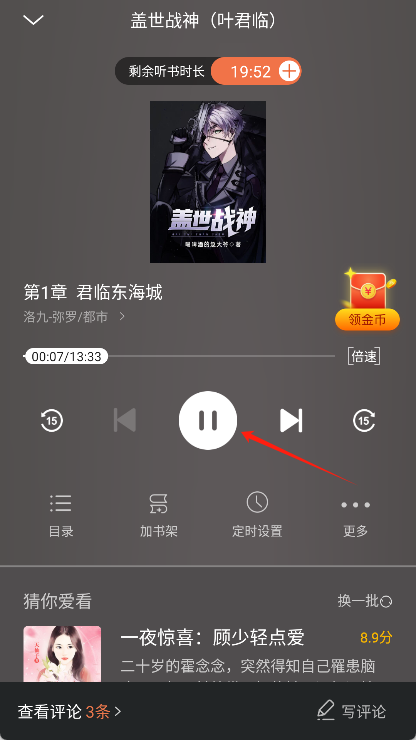Fast forward 15 seconds
This screenshot has height=740, width=416.
coord(364,420)
